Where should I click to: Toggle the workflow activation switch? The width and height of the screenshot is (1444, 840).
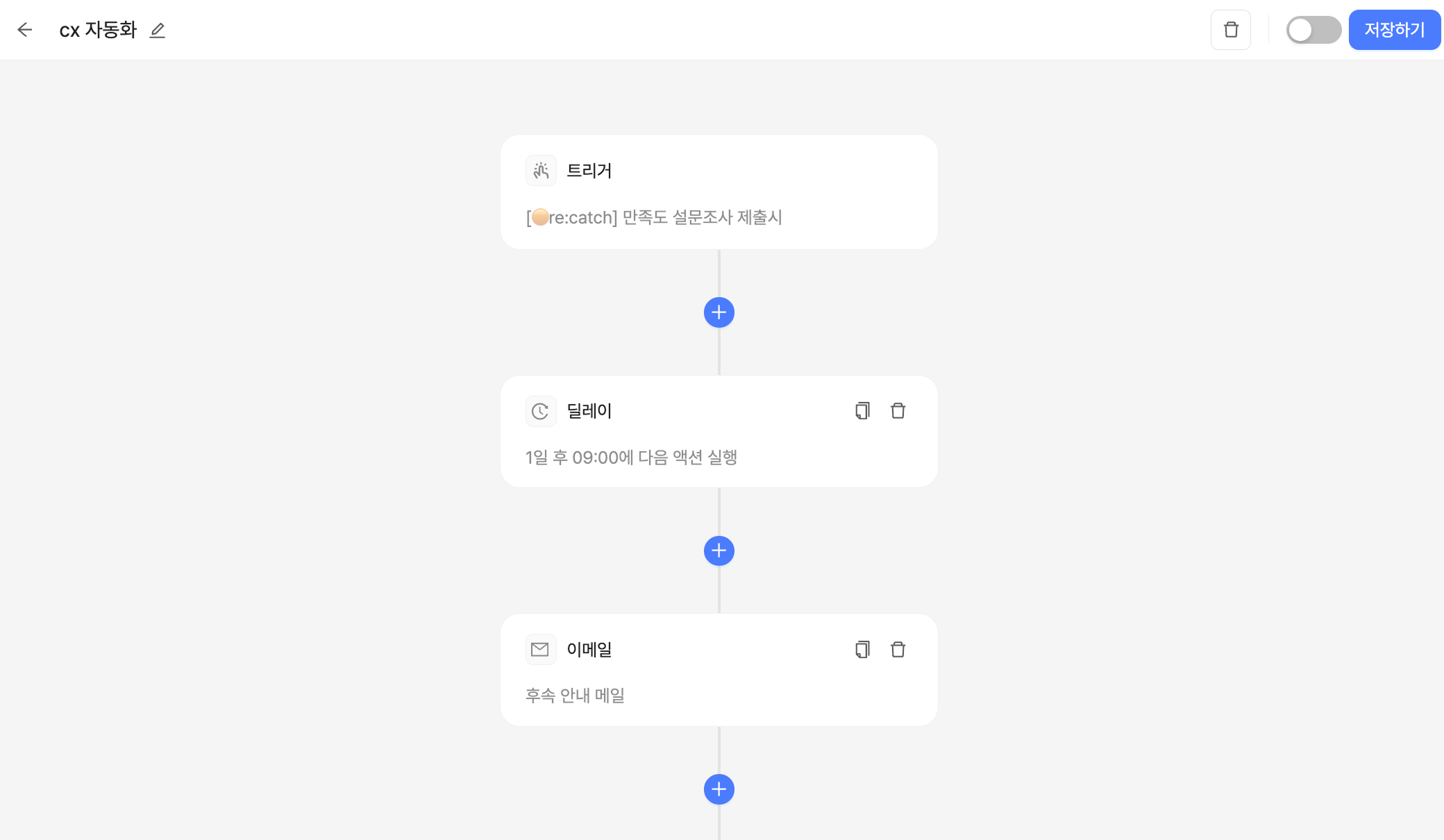(x=1312, y=30)
